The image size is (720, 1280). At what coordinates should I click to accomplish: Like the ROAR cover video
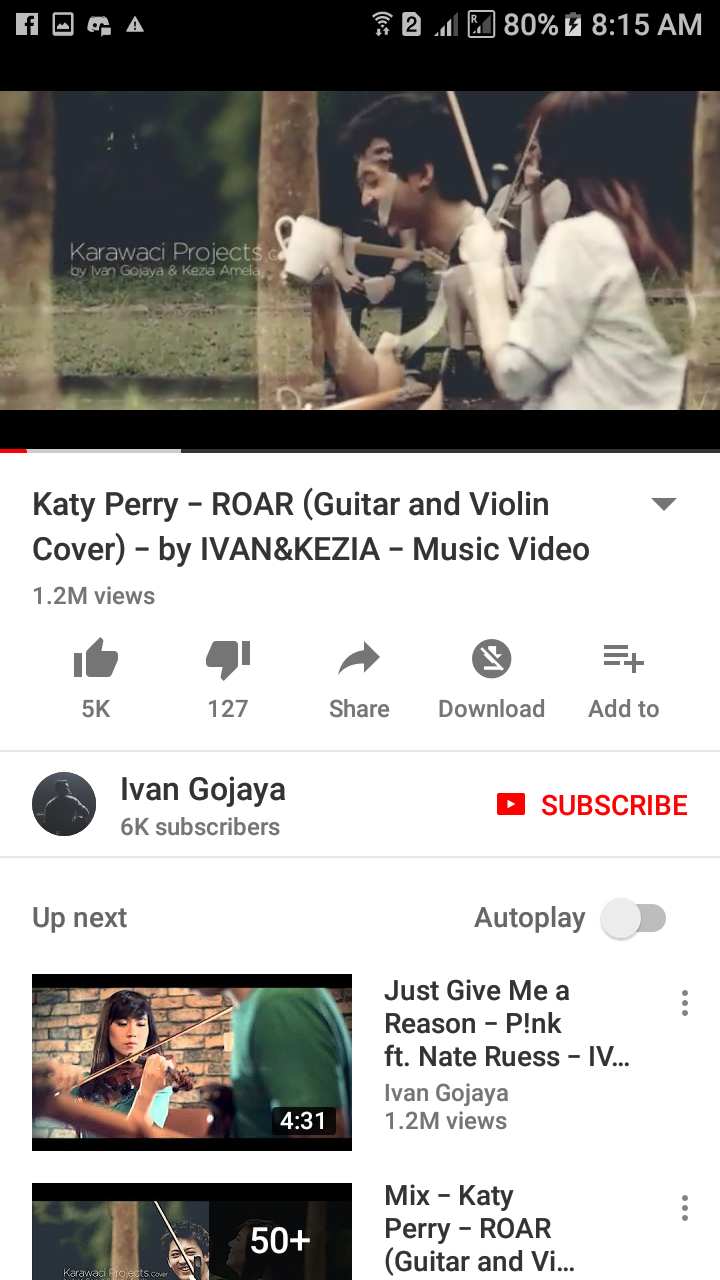[x=96, y=661]
